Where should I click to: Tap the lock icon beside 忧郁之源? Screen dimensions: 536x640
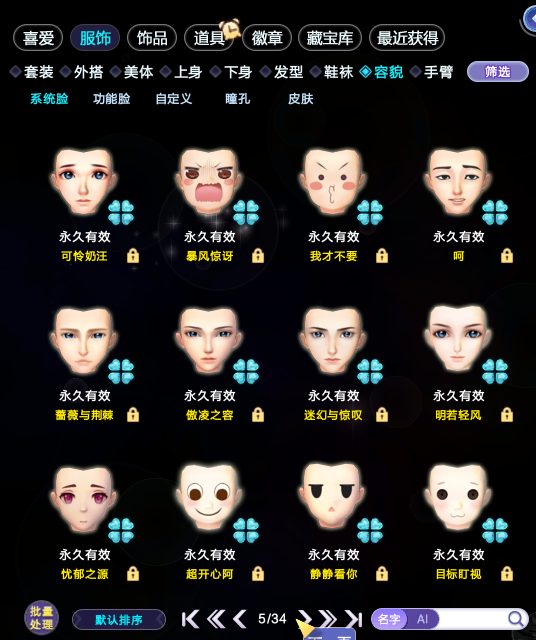pos(133,573)
